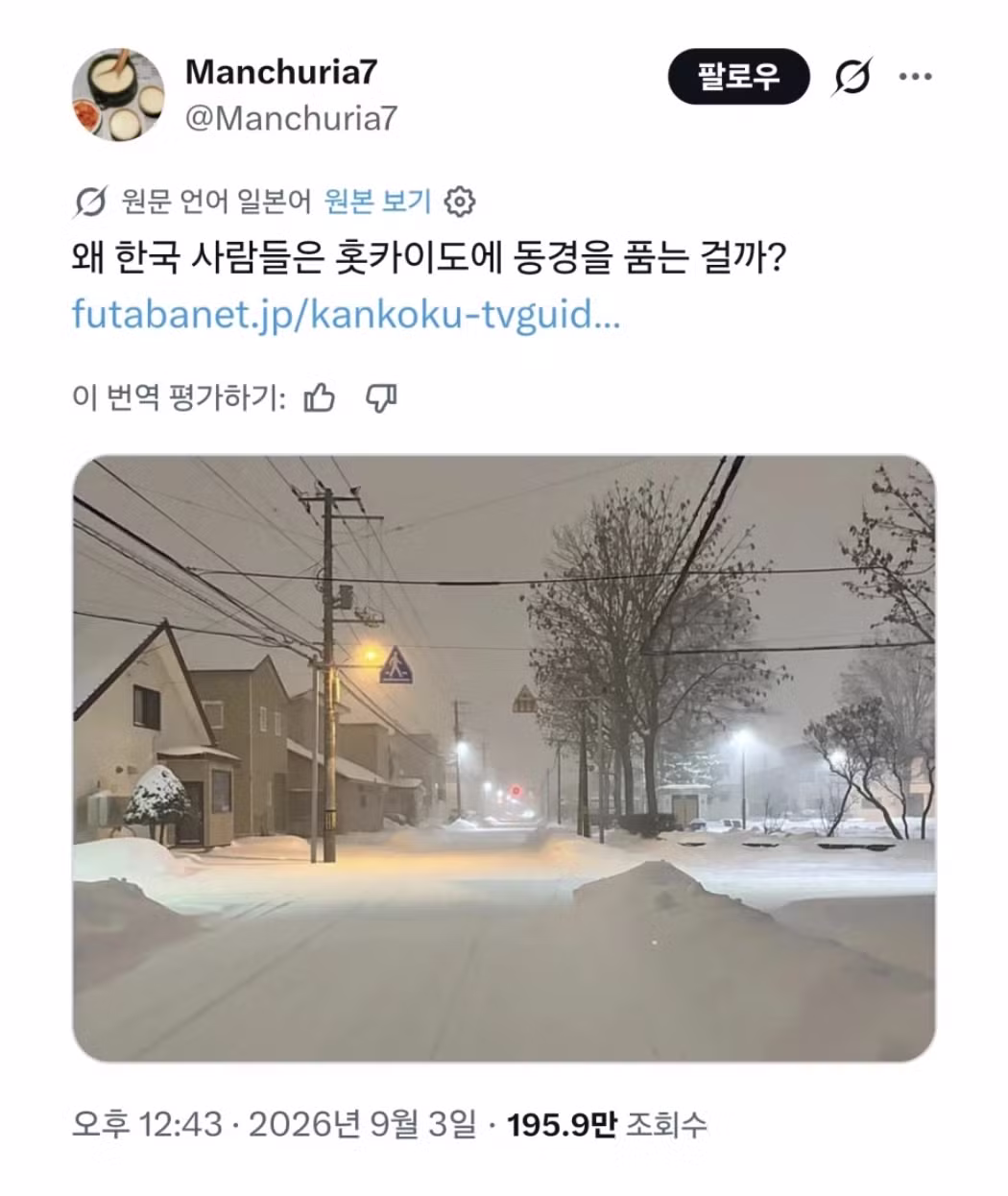Image resolution: width=1008 pixels, height=1196 pixels.
Task: Follow Manchuria7 with the 팔로우 button
Action: click(738, 76)
